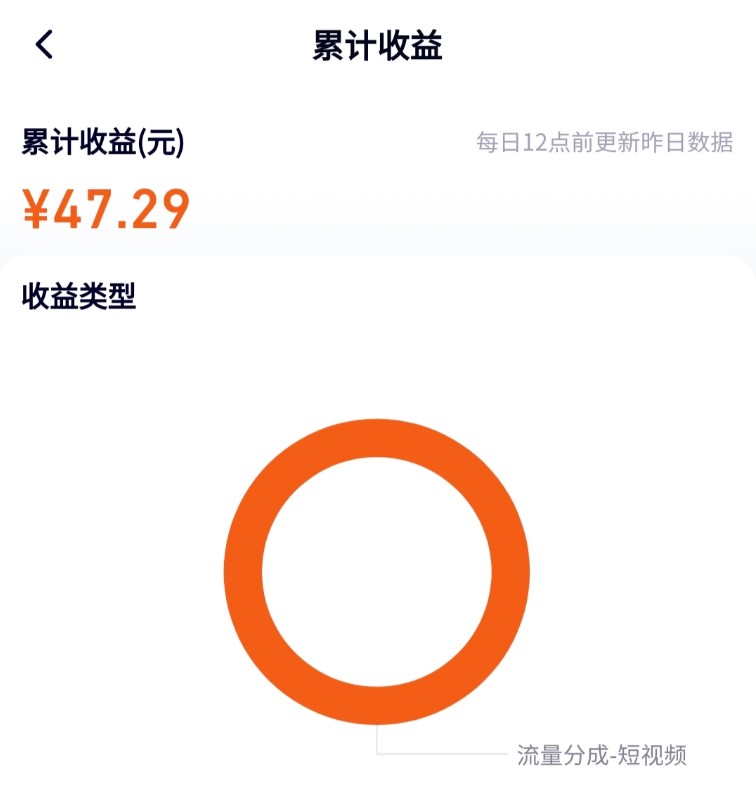Screen dimensions: 756x786
Task: Tap the back arrow at top left
Action: tap(42, 44)
